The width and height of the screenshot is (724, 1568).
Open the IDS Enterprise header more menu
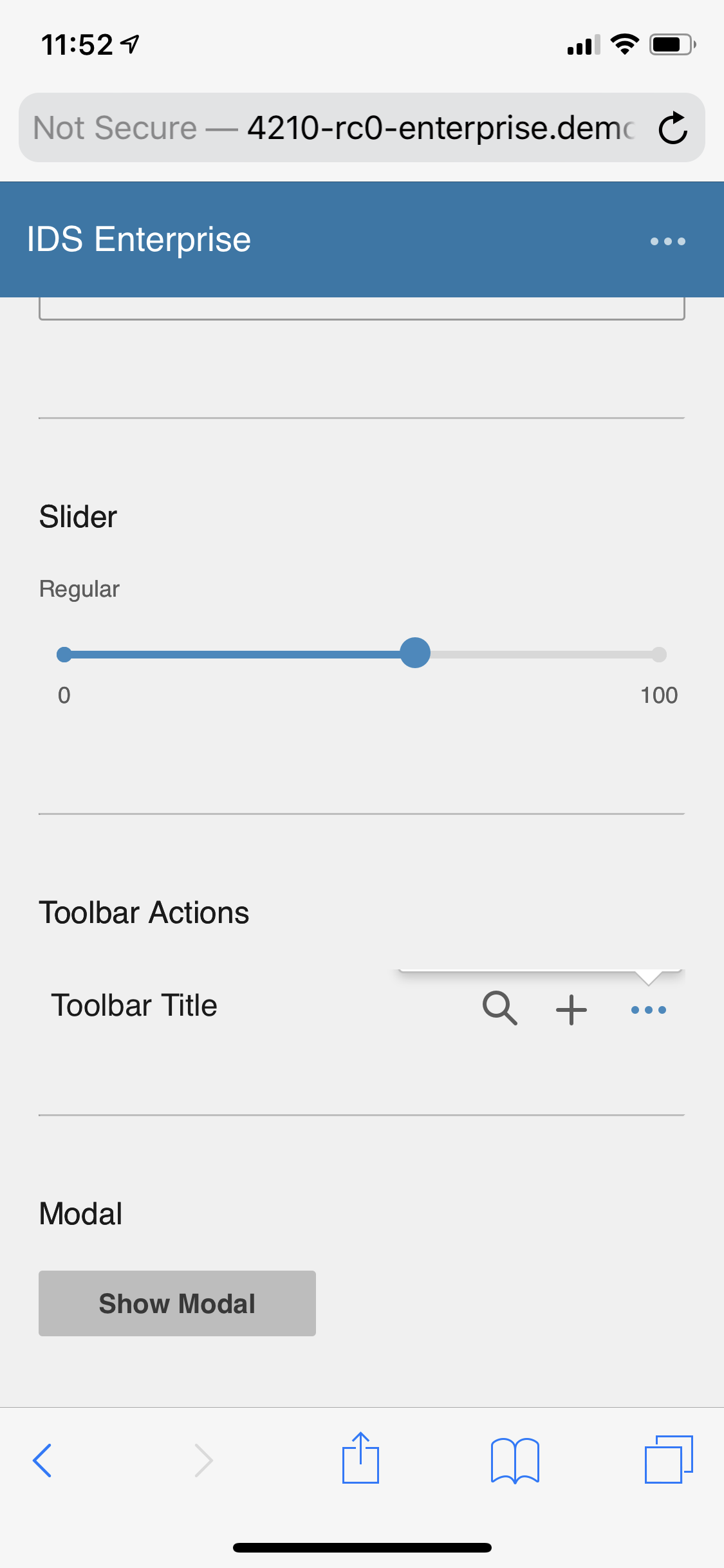pos(667,241)
